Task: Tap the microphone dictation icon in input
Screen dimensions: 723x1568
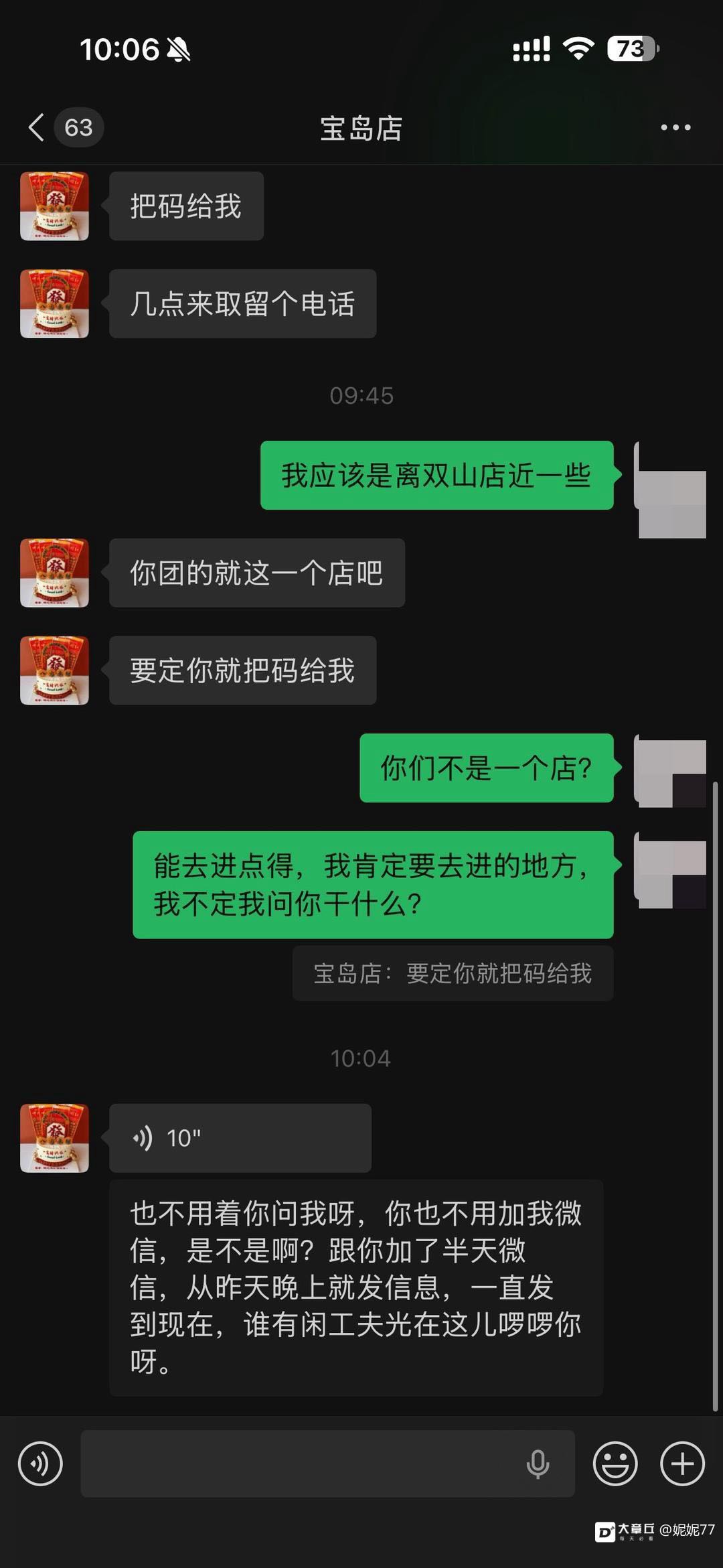Action: (538, 1464)
